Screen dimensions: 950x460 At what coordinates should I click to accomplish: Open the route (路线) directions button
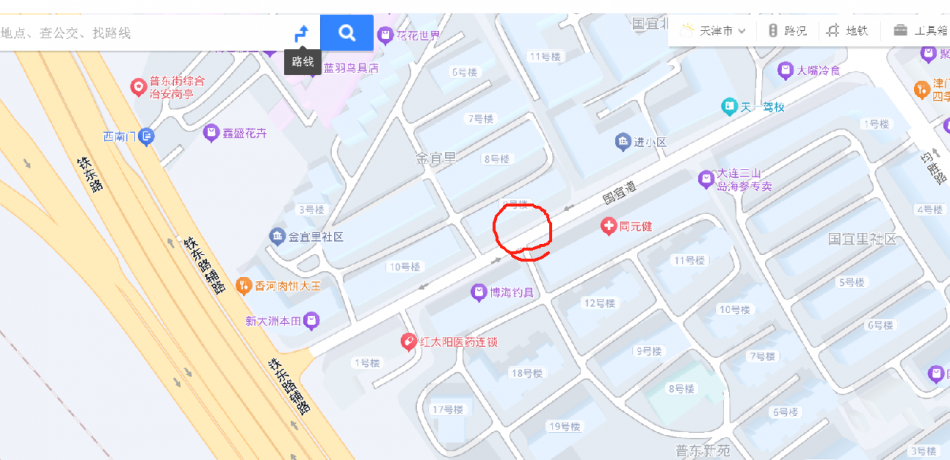(301, 33)
